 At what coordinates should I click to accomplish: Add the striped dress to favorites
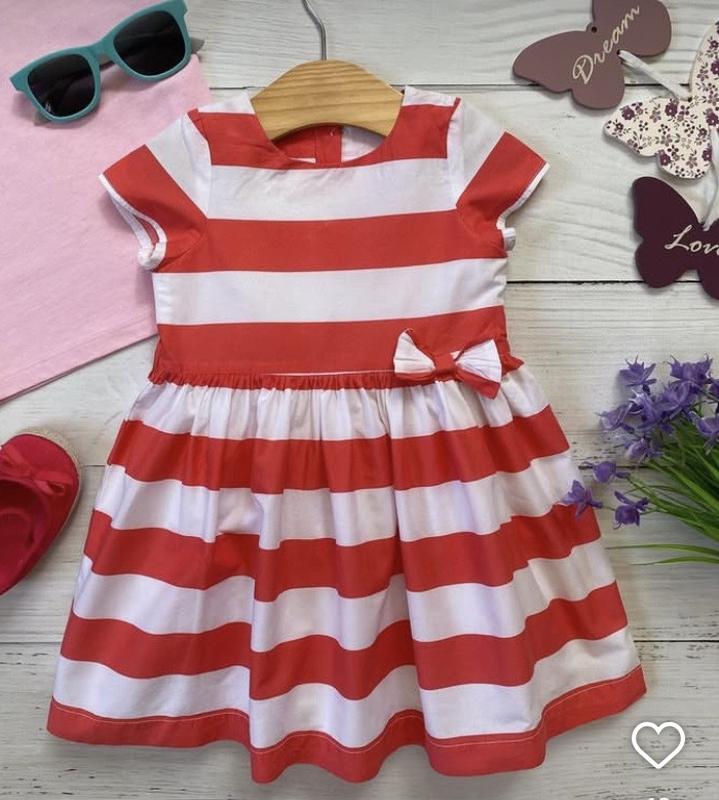coord(658,744)
